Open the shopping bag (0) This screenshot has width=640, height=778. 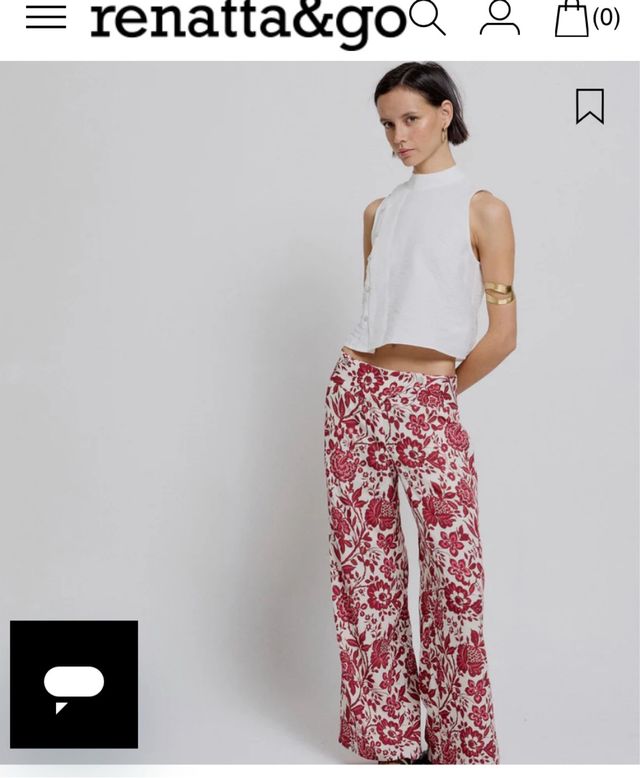587,18
